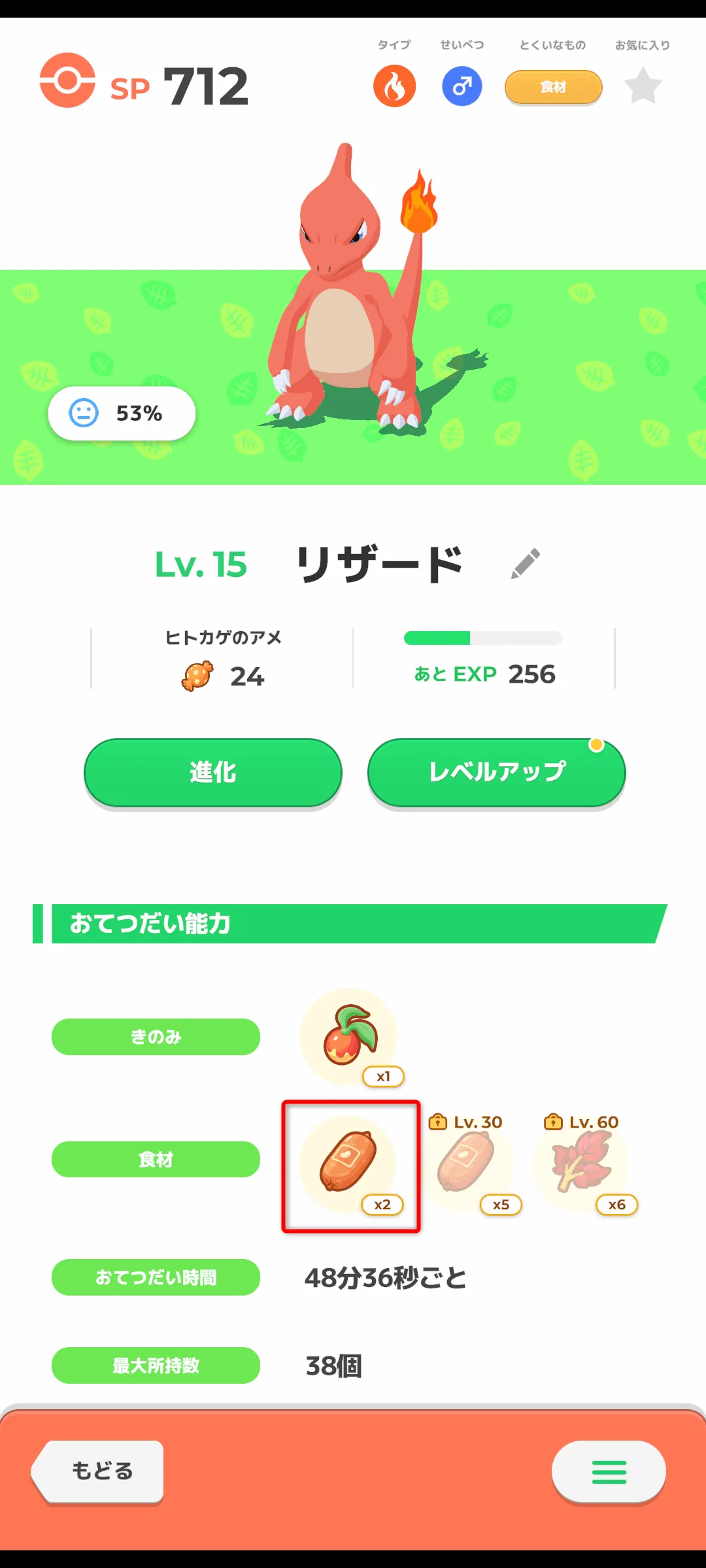The width and height of the screenshot is (706, 1568).
Task: Tap the 進化 (evolve) button
Action: coord(213,772)
